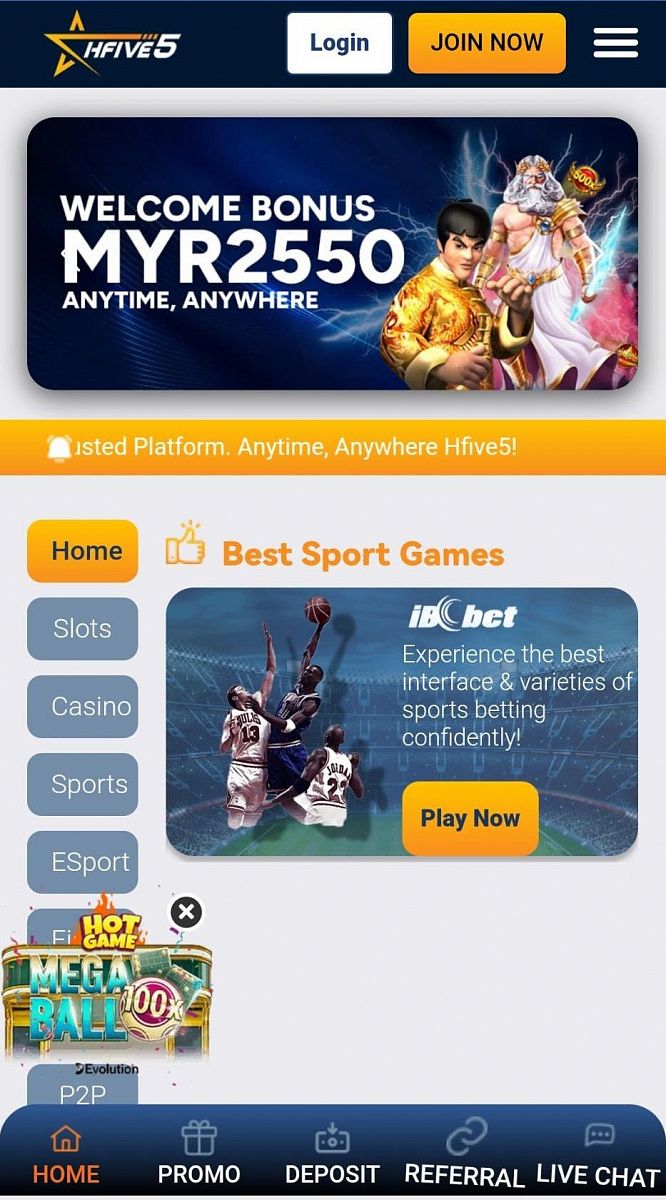666x1200 pixels.
Task: Open the DEPOSIT tab
Action: point(332,1155)
